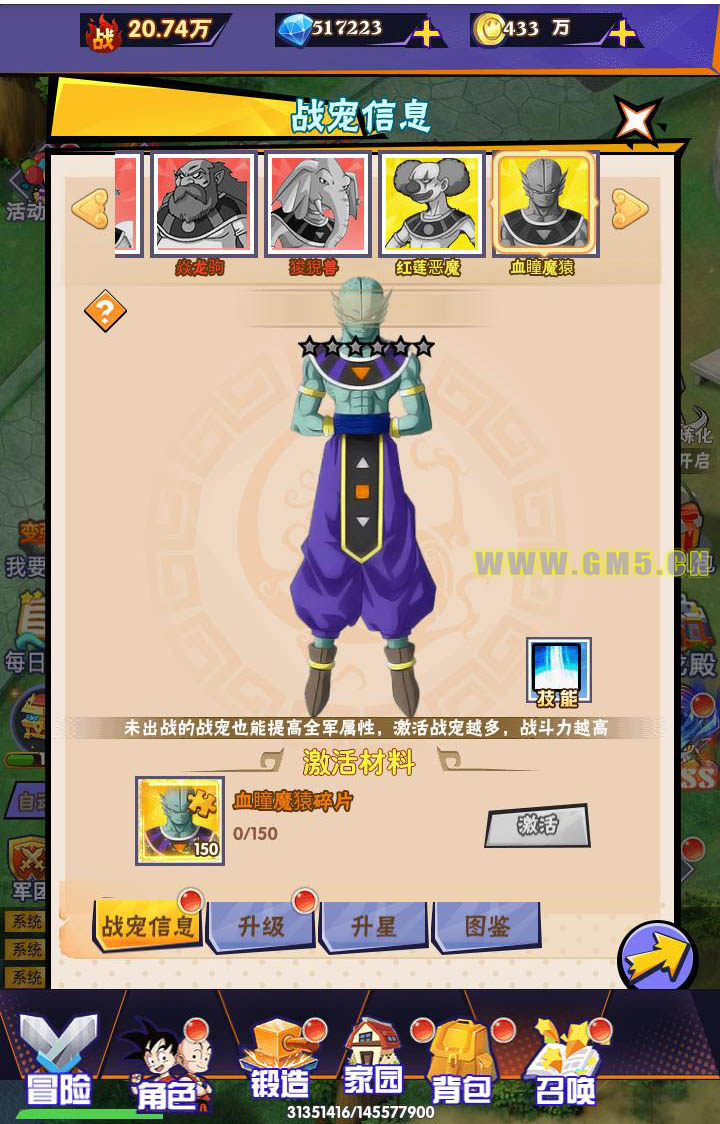This screenshot has width=720, height=1124.
Task: Switch to the 升级 tab
Action: [x=261, y=926]
